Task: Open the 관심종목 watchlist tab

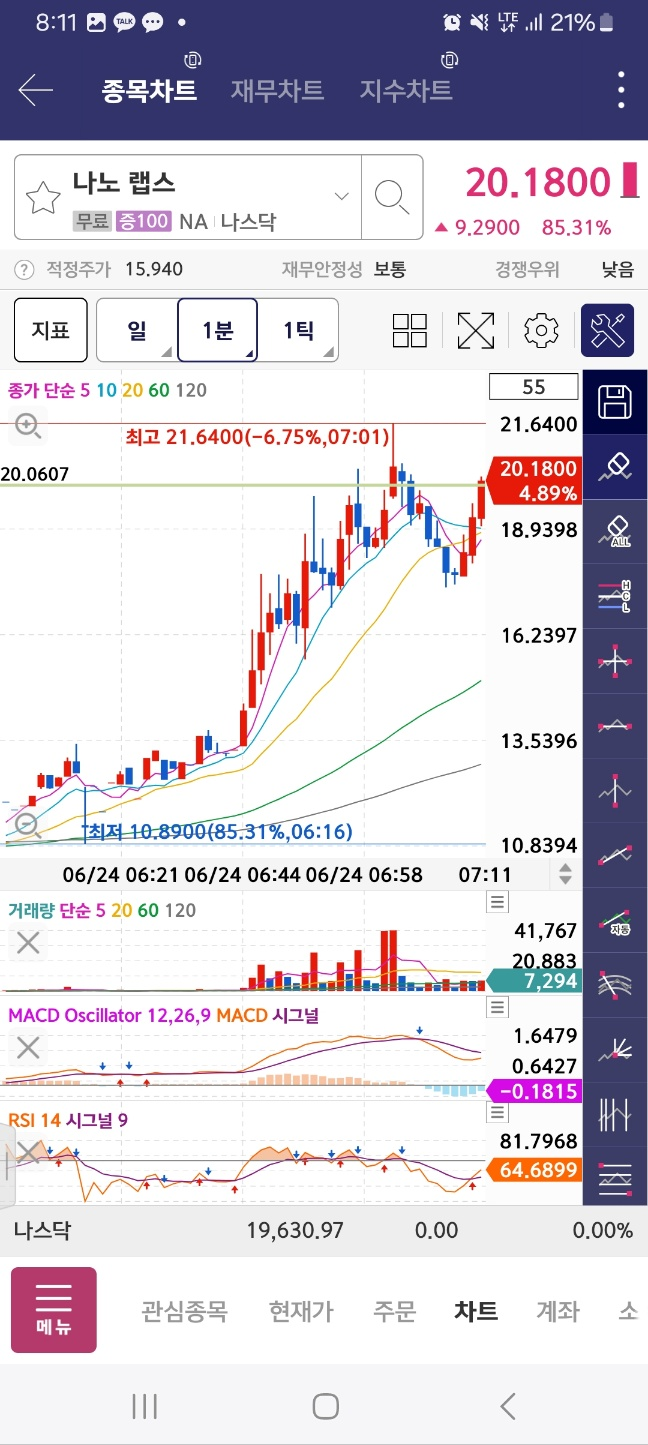Action: [x=184, y=1311]
